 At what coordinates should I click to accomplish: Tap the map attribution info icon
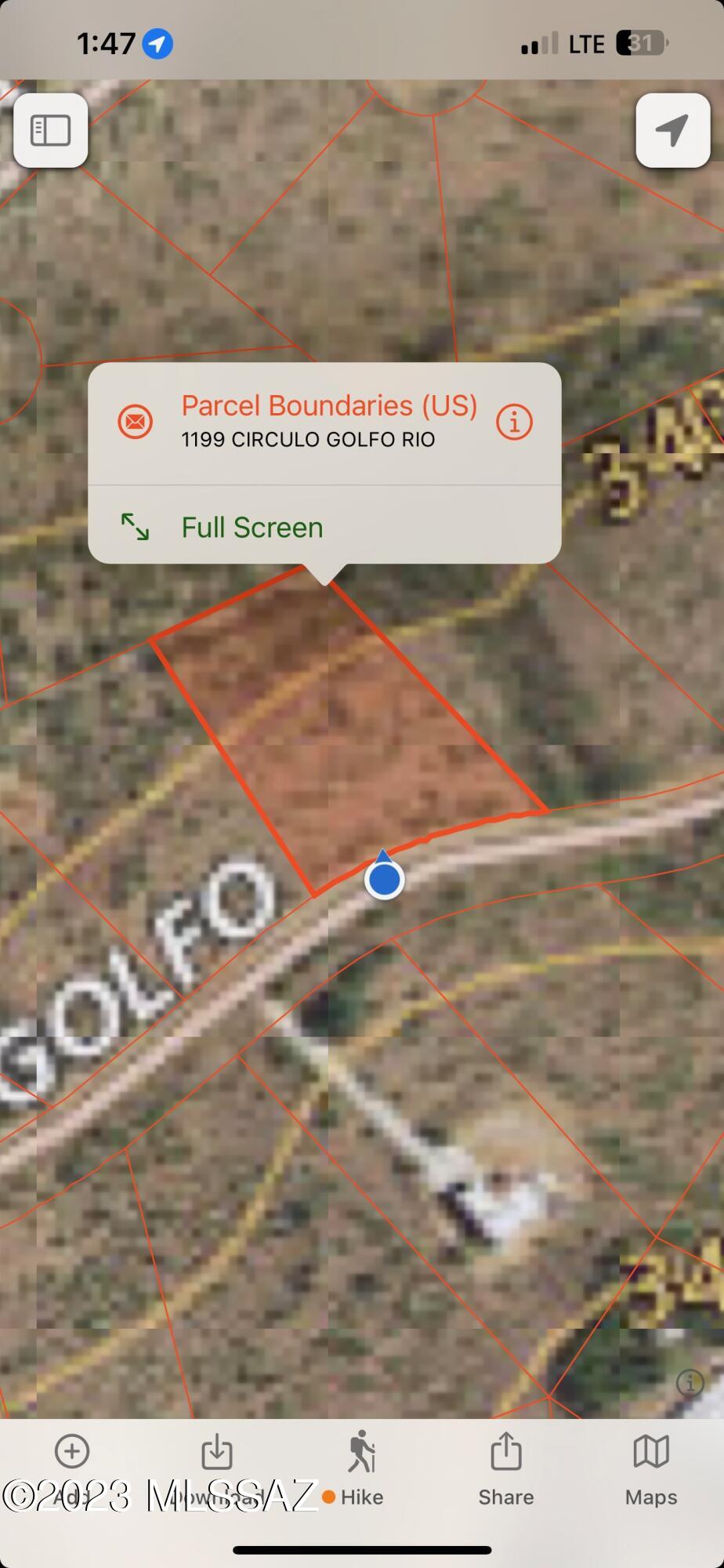(x=690, y=1382)
